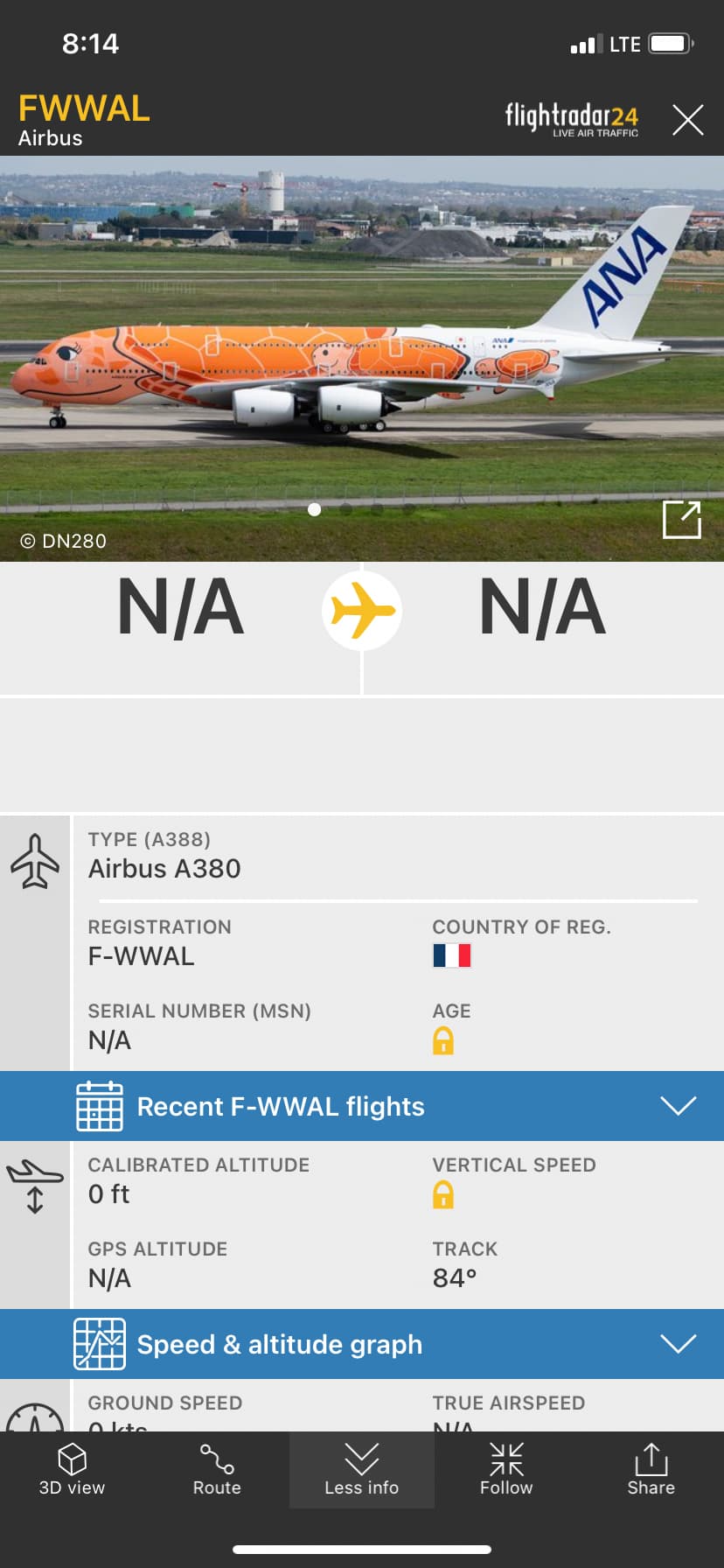Collapse details with Less info
The width and height of the screenshot is (724, 1568).
(361, 1470)
